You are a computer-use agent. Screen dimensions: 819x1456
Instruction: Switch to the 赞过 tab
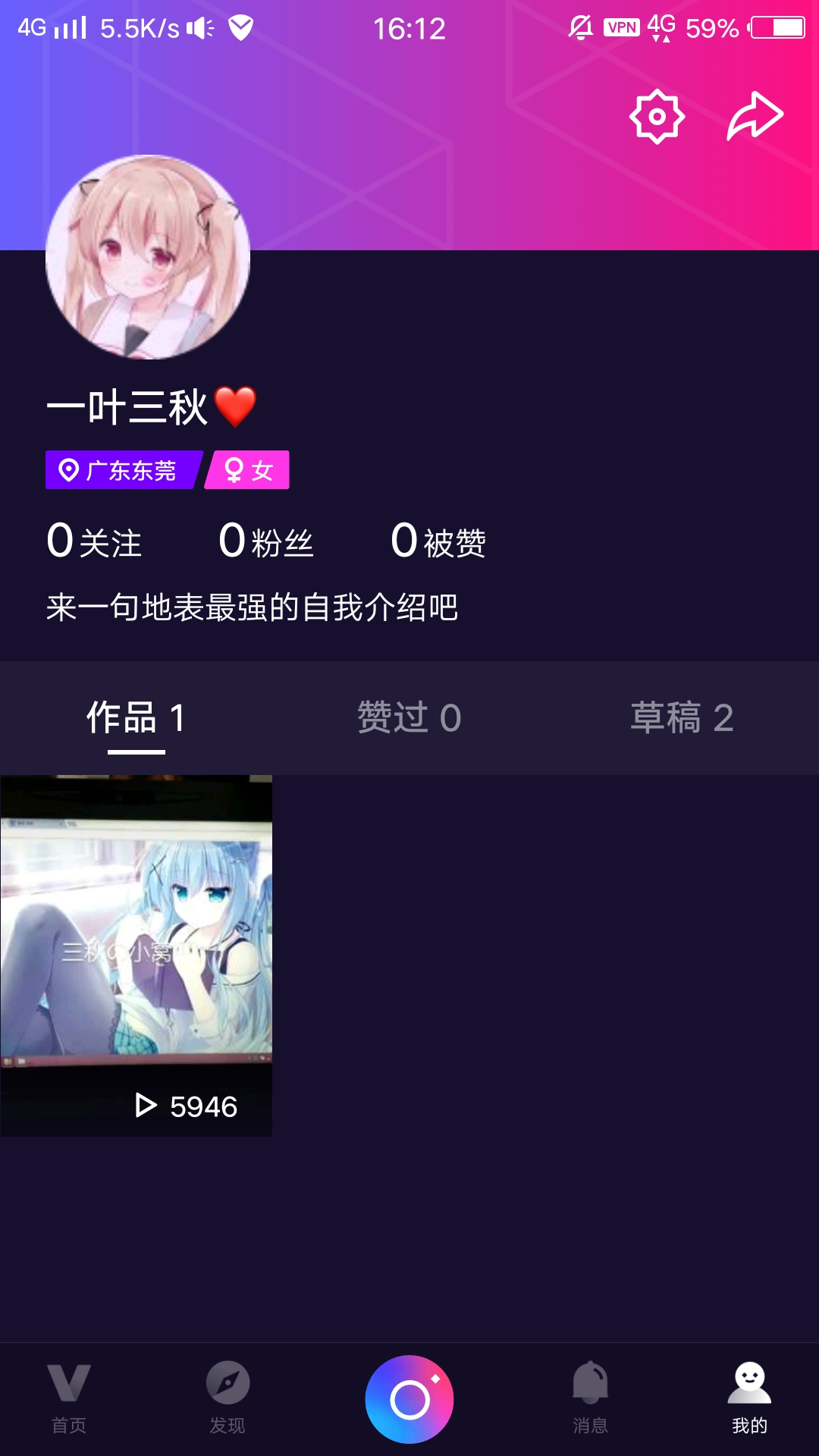[x=409, y=717]
